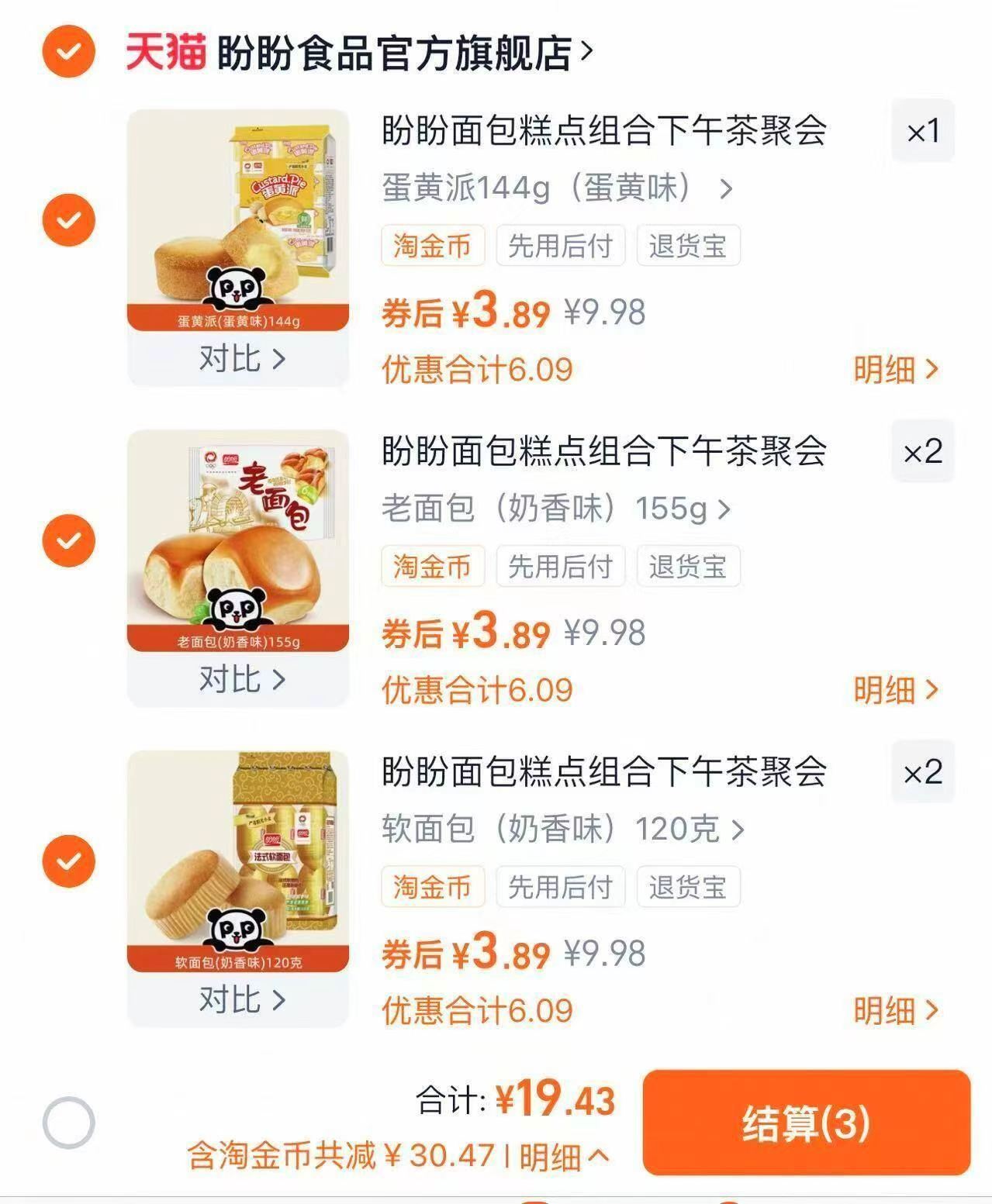Click the 先用后付 badge on the 老面包 item
The height and width of the screenshot is (1204, 992).
coord(561,566)
